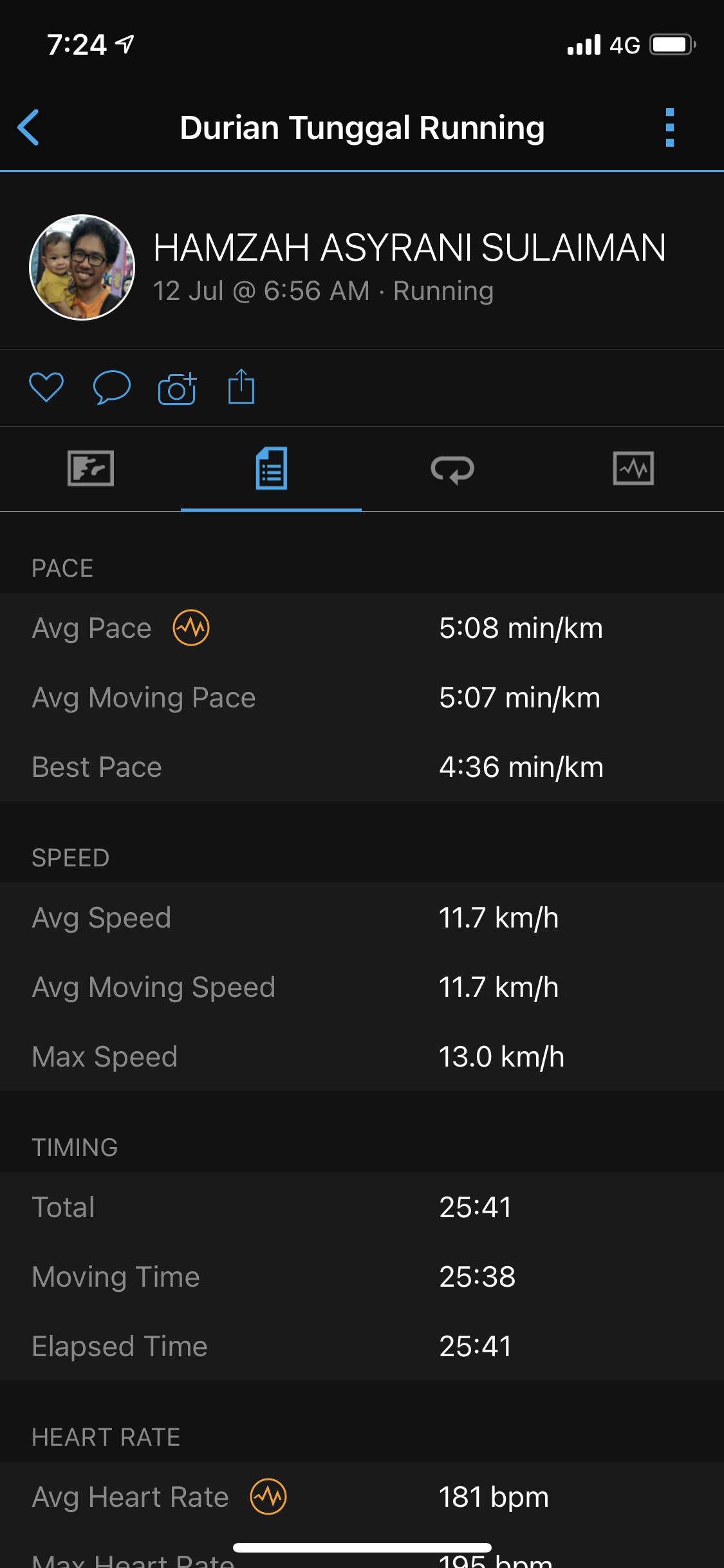Open the charts tab
The height and width of the screenshot is (1568, 724).
tap(633, 469)
